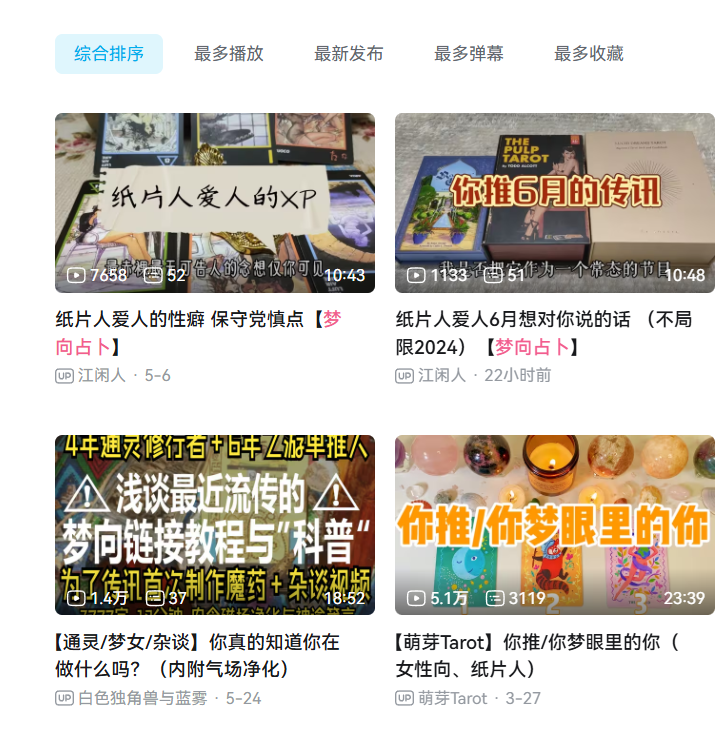The height and width of the screenshot is (729, 726).
Task: Play the 你推/你梦眼里的你 video
Action: (x=555, y=524)
